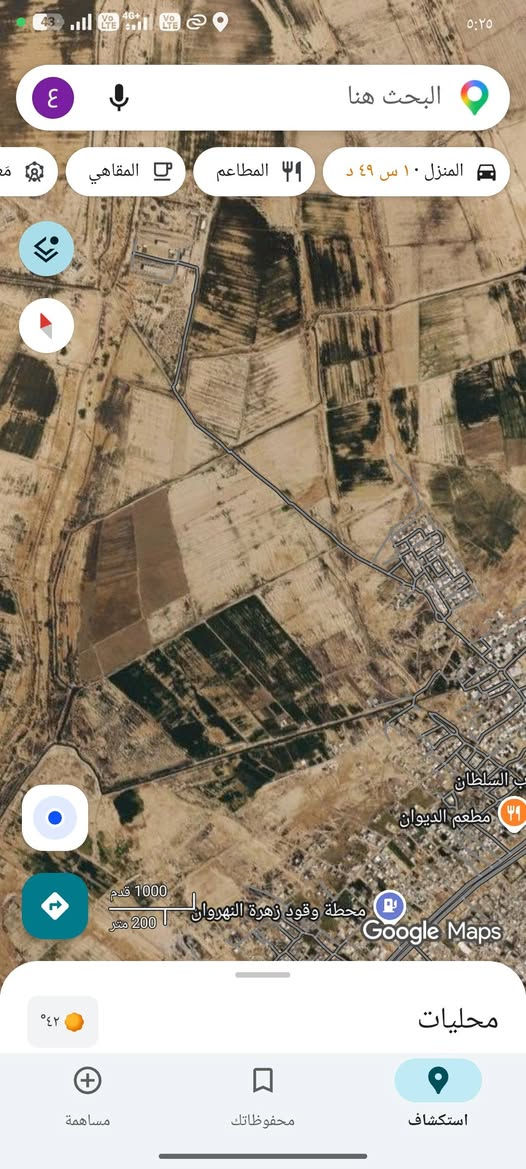526x1169 pixels.
Task: Filter by cafes chip المقاهي
Action: click(x=125, y=171)
